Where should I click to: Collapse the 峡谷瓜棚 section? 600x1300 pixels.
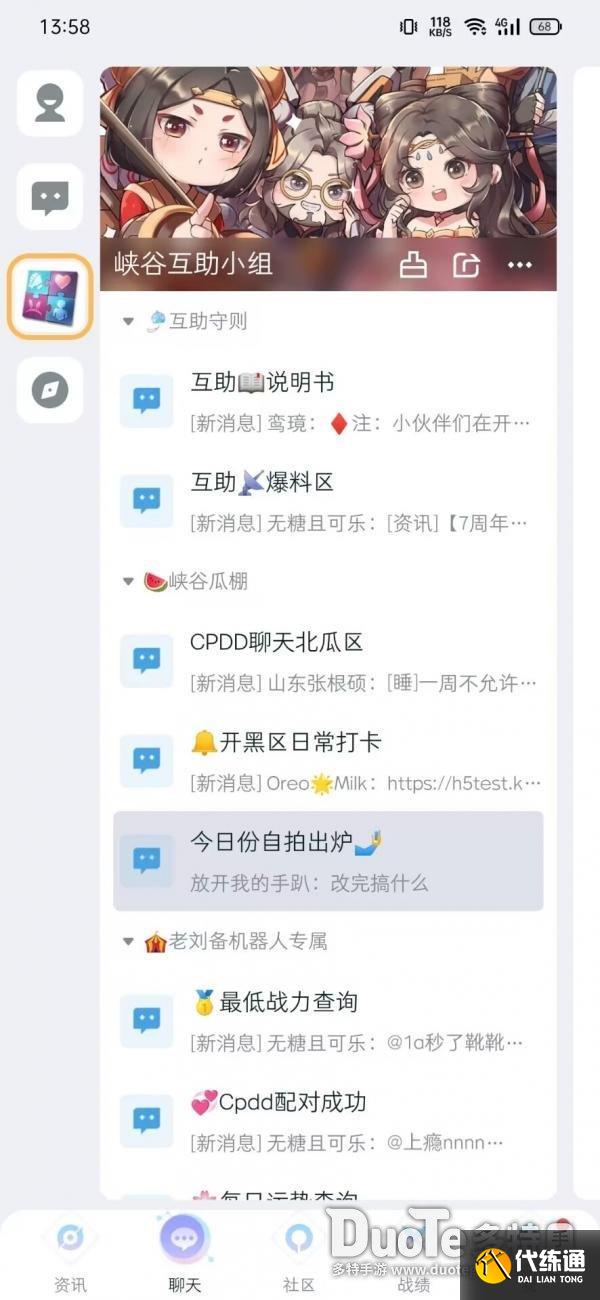[x=128, y=582]
